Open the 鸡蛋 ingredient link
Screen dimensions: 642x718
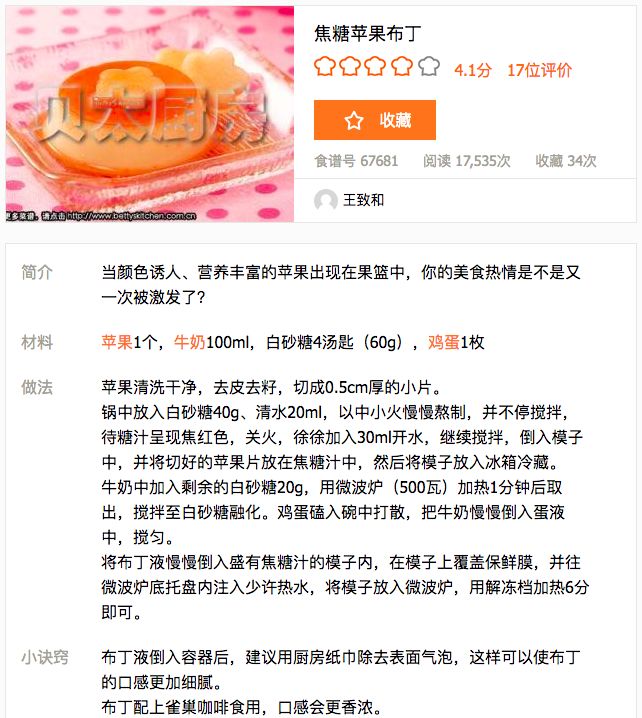point(443,342)
